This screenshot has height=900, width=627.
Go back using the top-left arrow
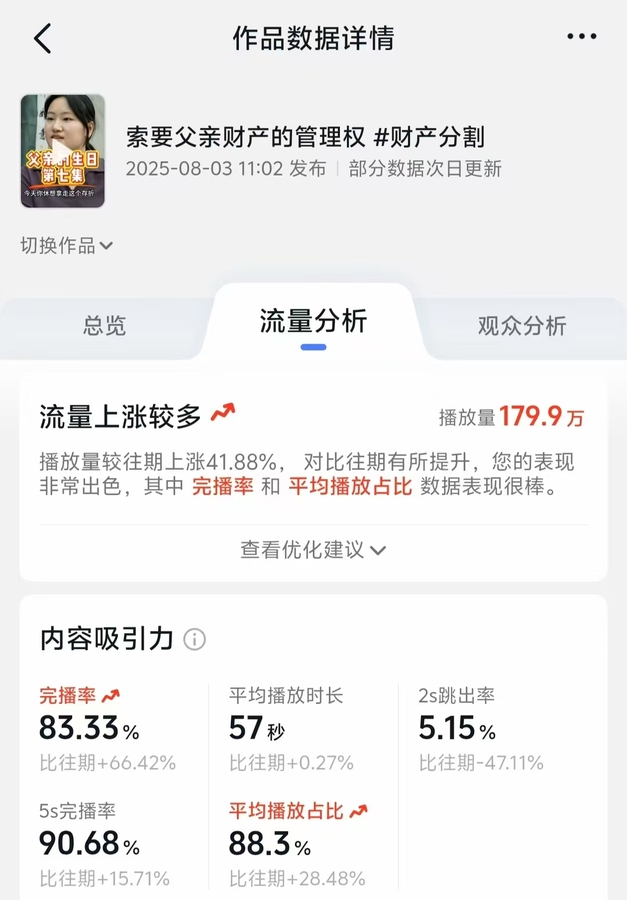coord(42,38)
